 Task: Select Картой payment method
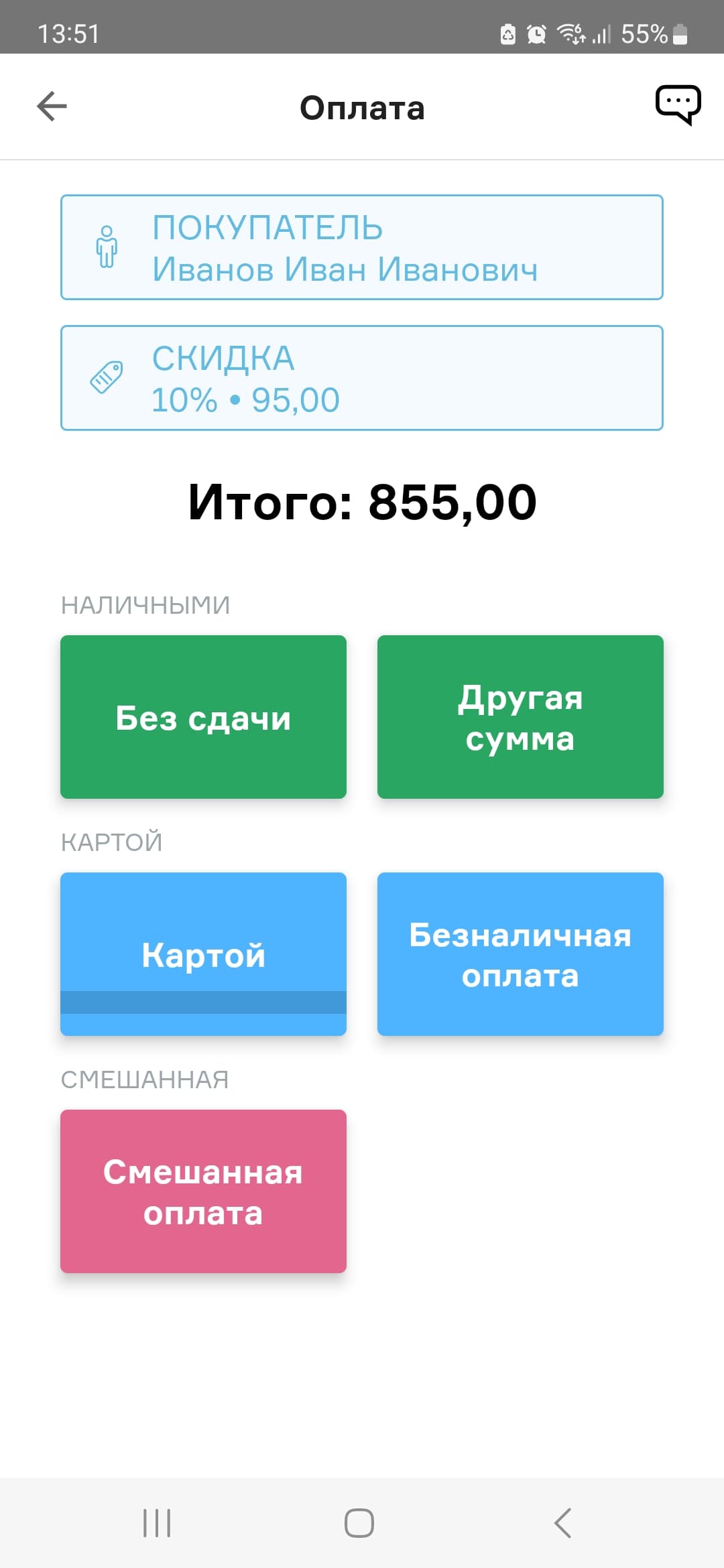203,954
